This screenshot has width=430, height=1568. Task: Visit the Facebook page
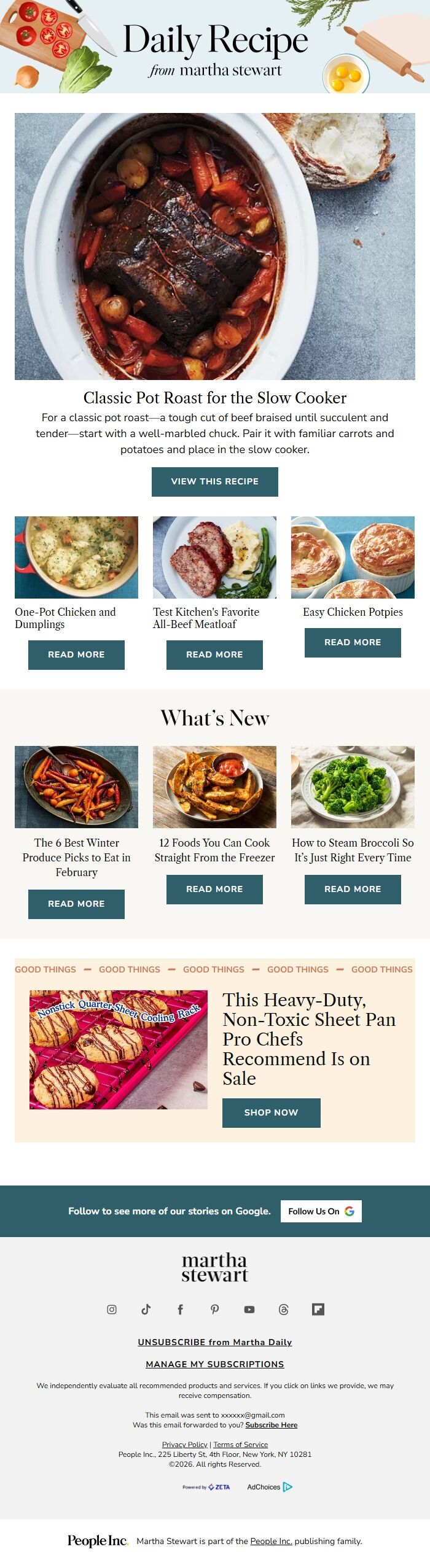[180, 1310]
